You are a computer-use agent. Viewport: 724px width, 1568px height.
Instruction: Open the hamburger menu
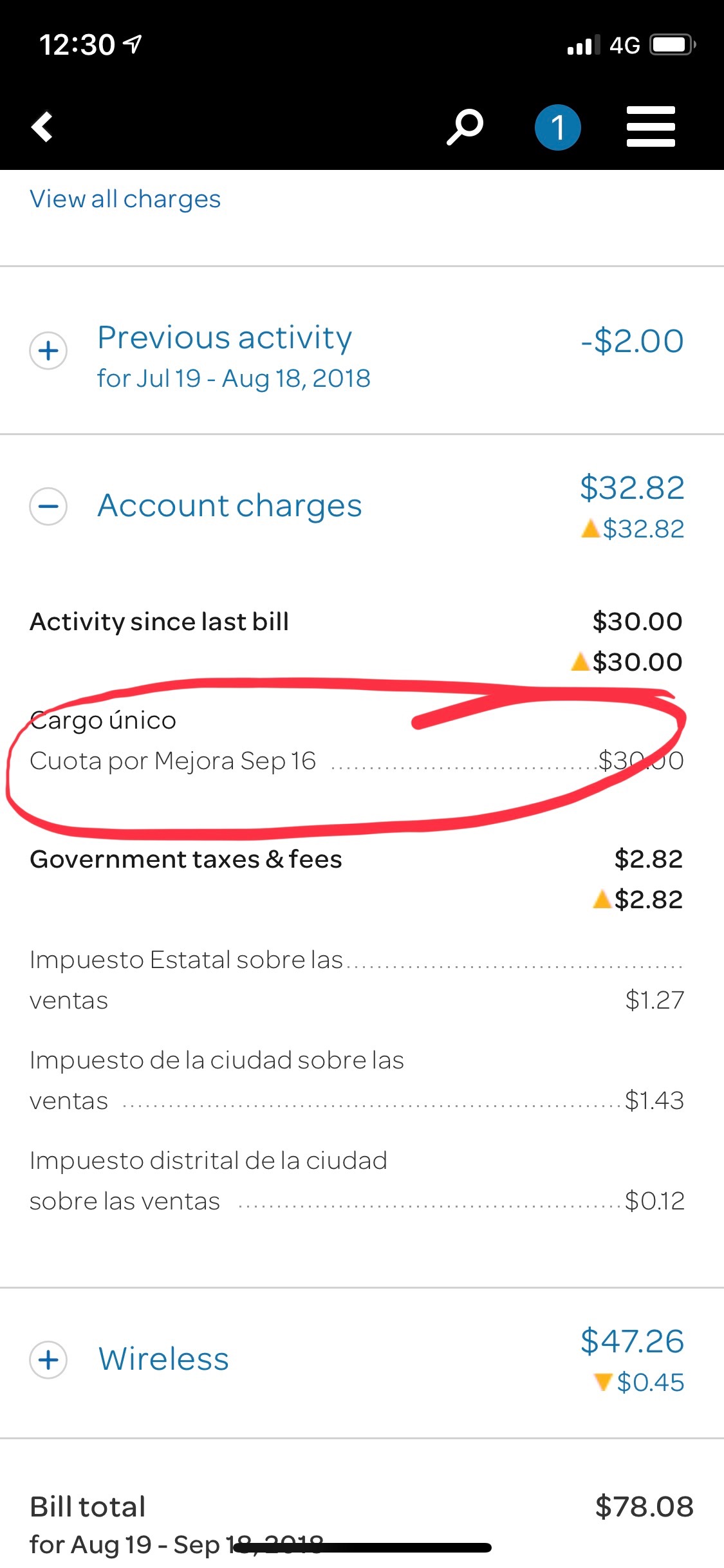[651, 127]
